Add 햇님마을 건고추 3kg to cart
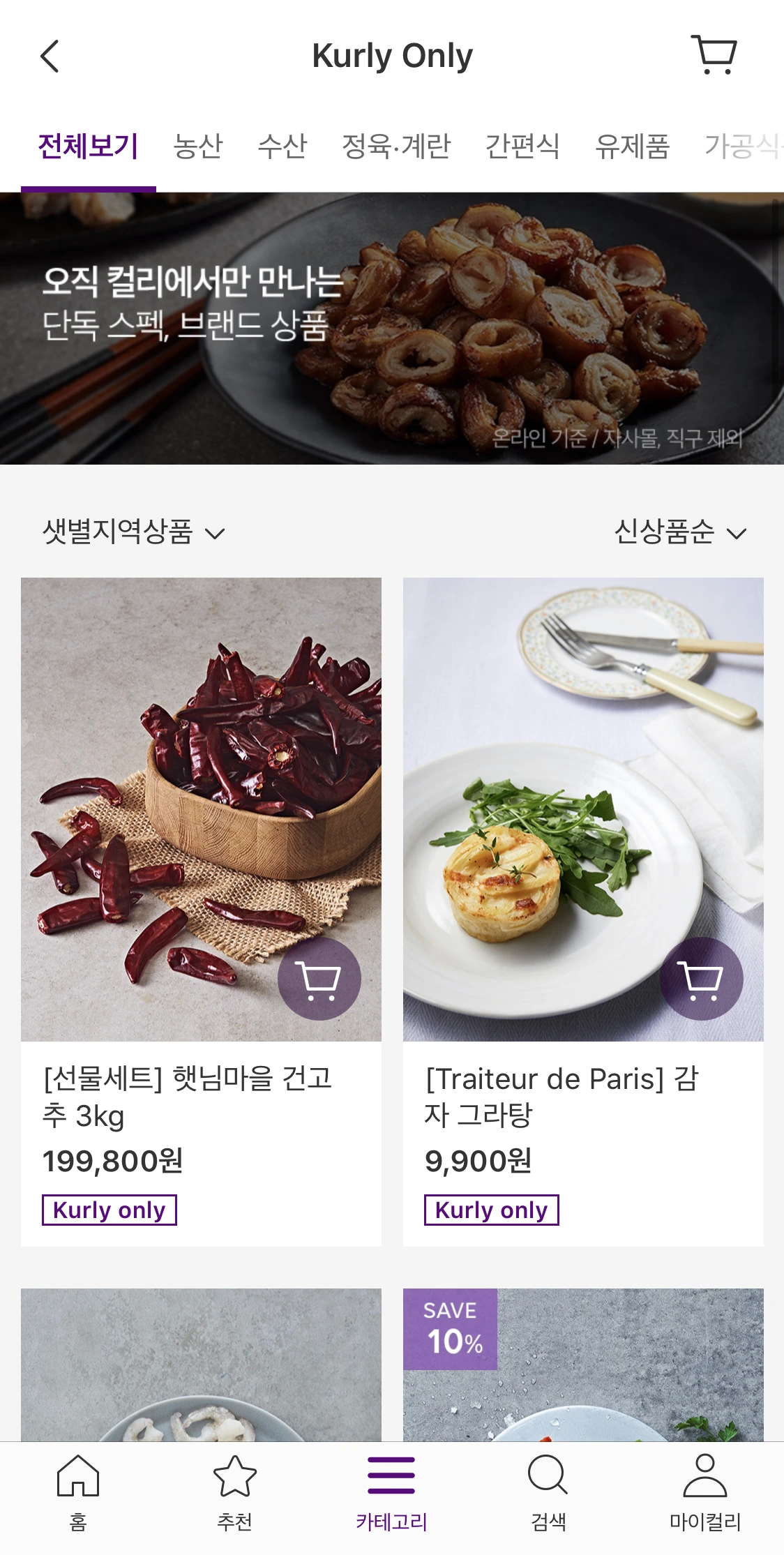This screenshot has height=1555, width=784. pos(319,979)
